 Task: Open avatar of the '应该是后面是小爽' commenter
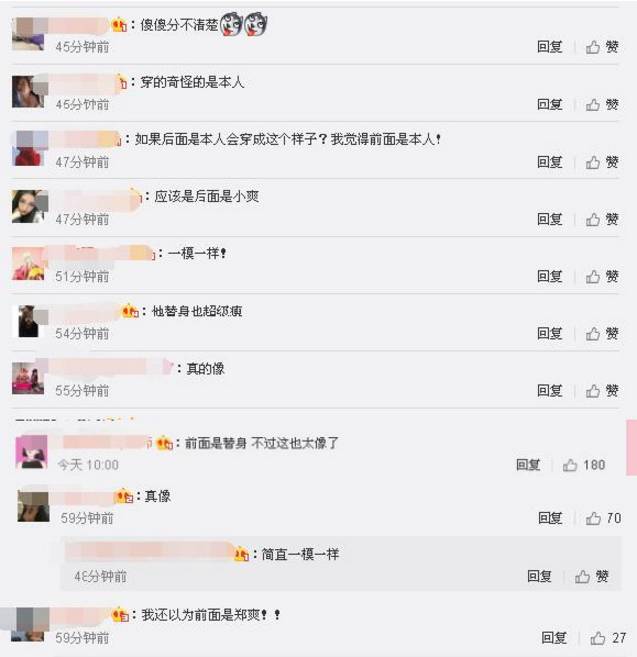tap(29, 207)
